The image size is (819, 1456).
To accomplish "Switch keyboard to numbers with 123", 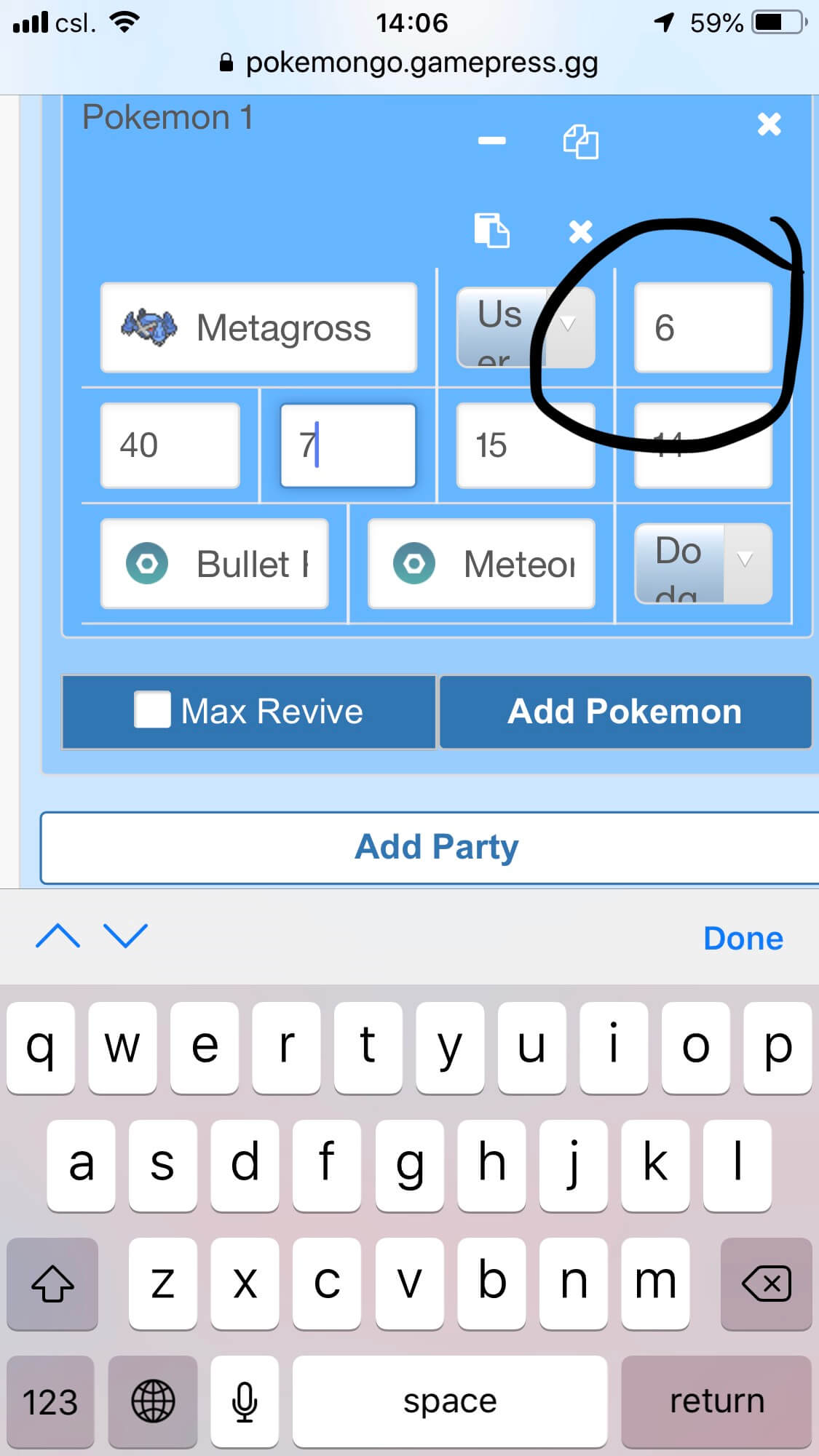I will (x=50, y=1401).
